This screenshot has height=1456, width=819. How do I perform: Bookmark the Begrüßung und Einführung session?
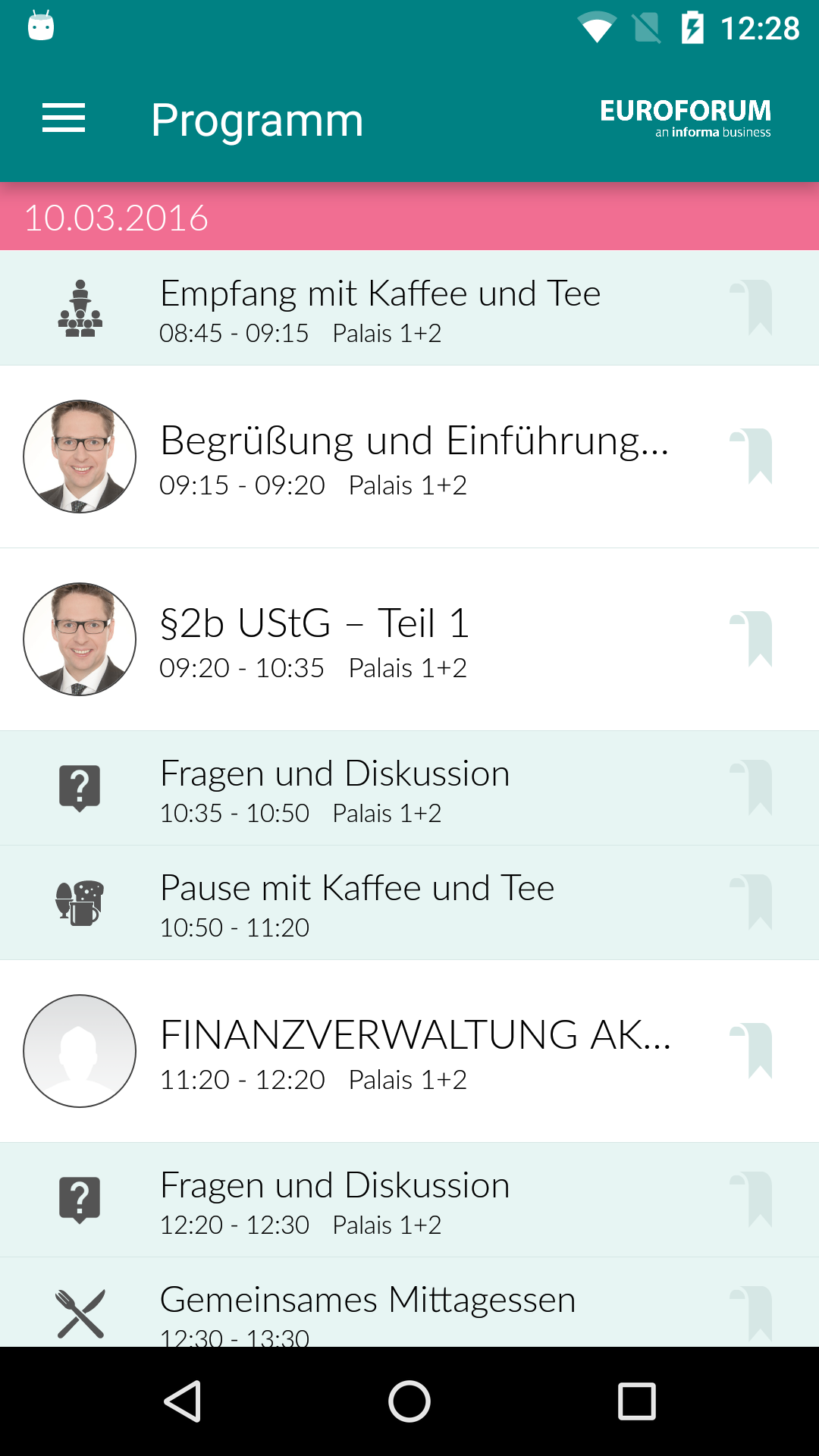pyautogui.click(x=754, y=456)
